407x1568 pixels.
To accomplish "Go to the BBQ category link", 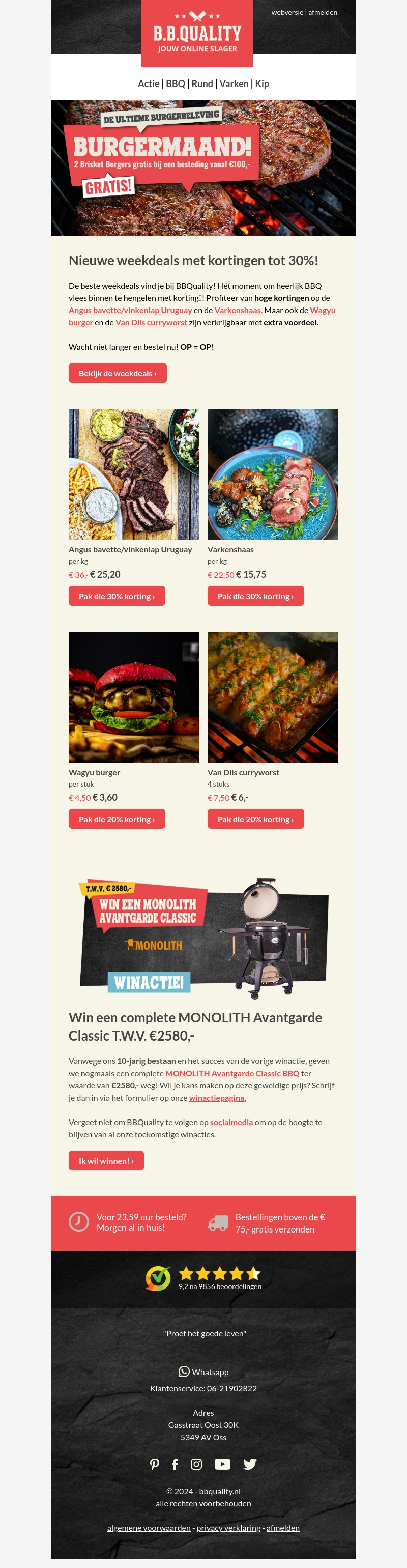I will coord(175,83).
